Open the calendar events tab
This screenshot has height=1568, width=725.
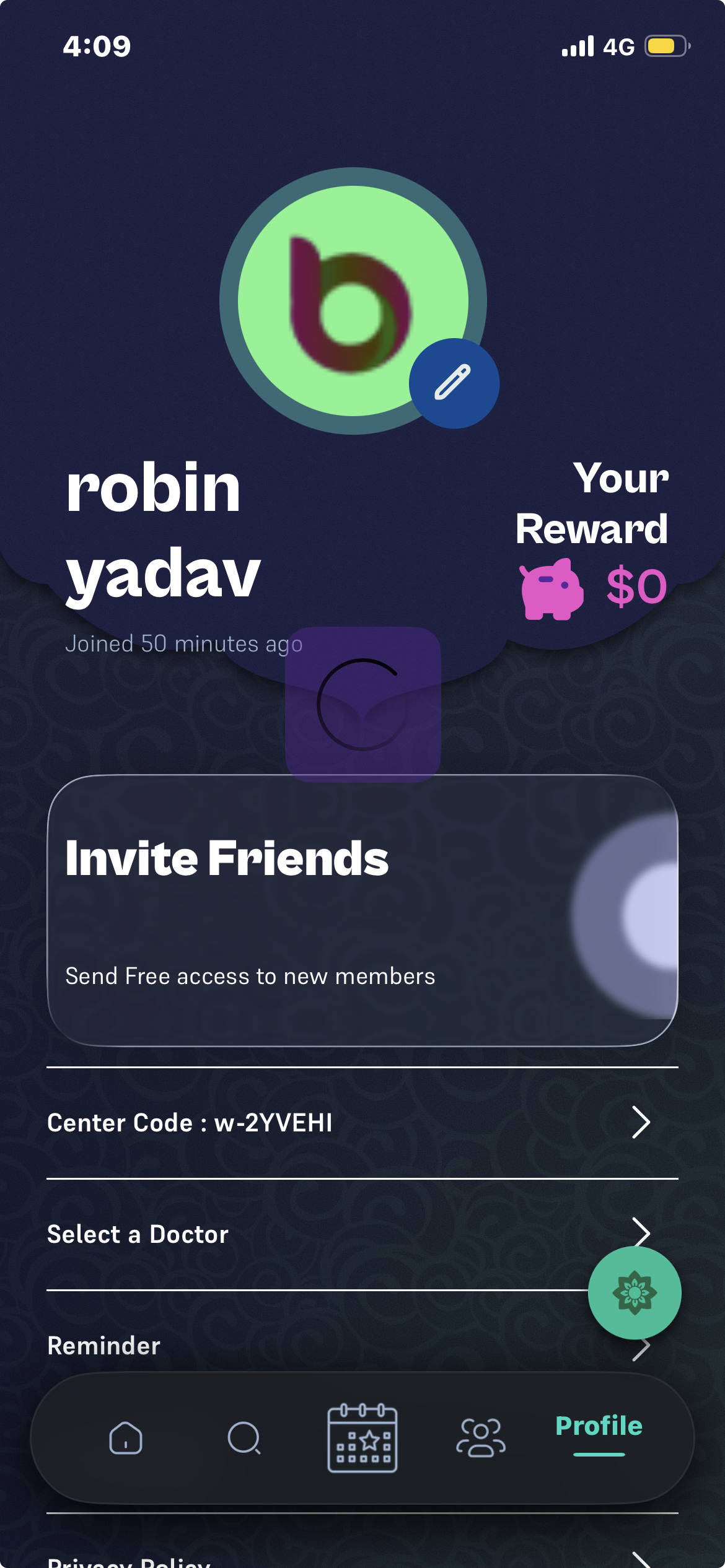click(x=362, y=1438)
